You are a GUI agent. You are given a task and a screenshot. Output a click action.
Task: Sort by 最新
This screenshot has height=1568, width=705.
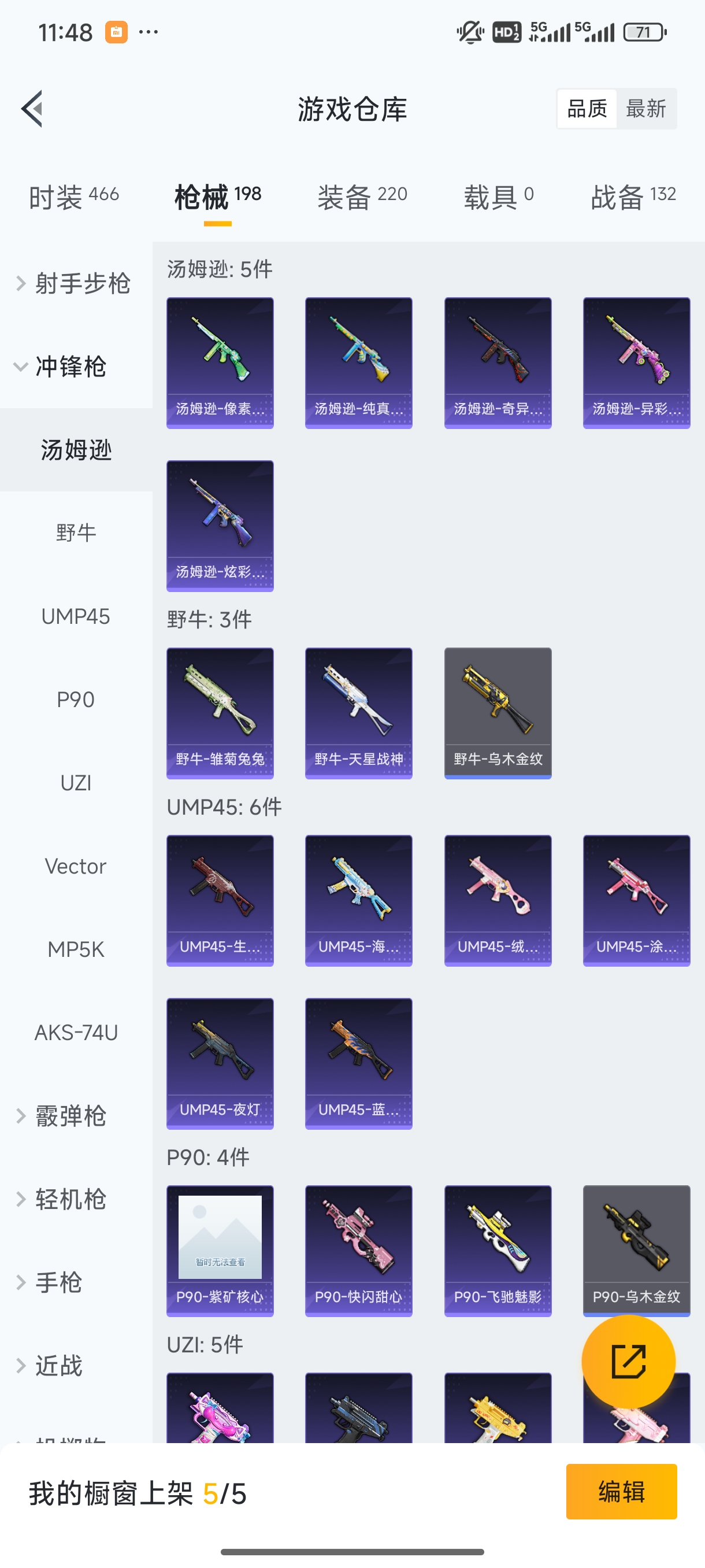tap(645, 109)
